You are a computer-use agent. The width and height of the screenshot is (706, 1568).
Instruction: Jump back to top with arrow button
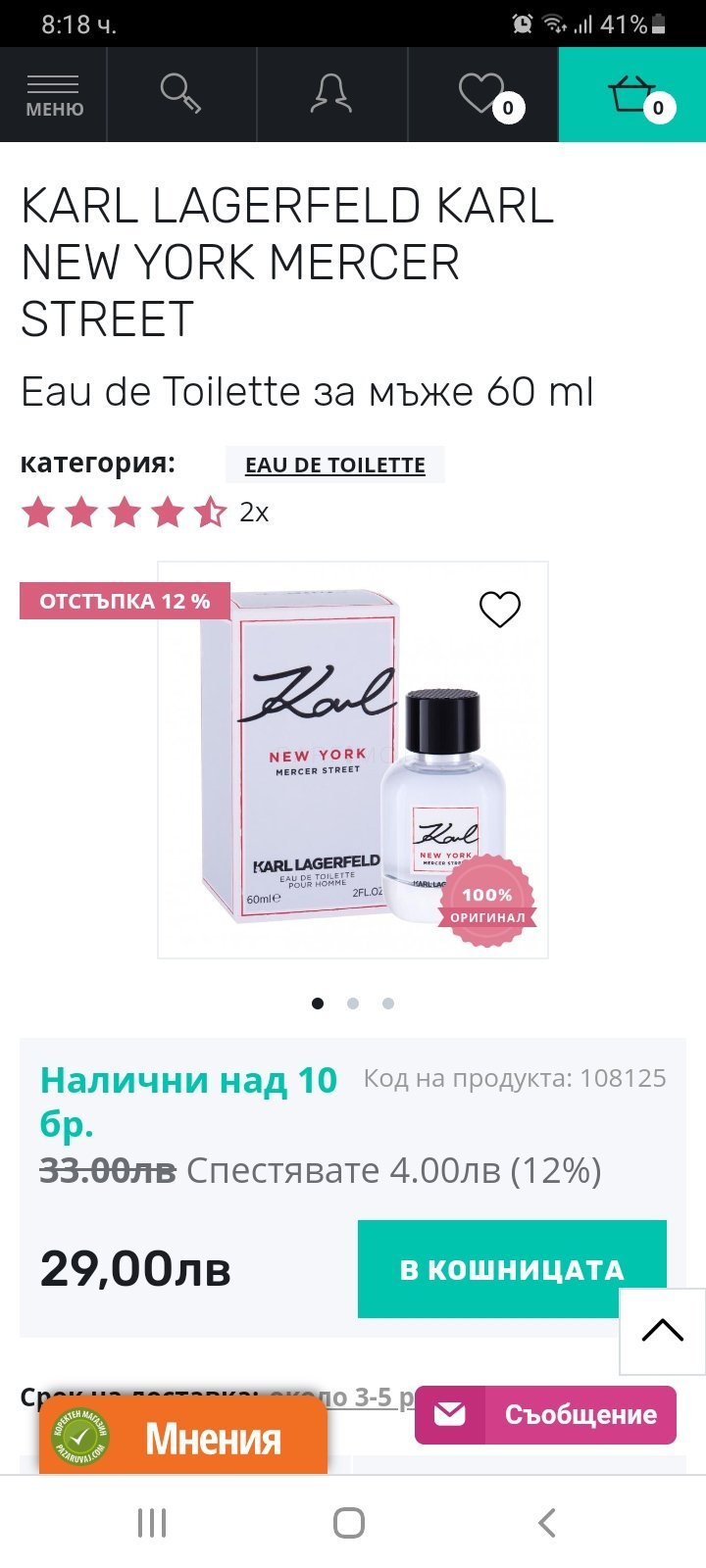pos(662,1331)
